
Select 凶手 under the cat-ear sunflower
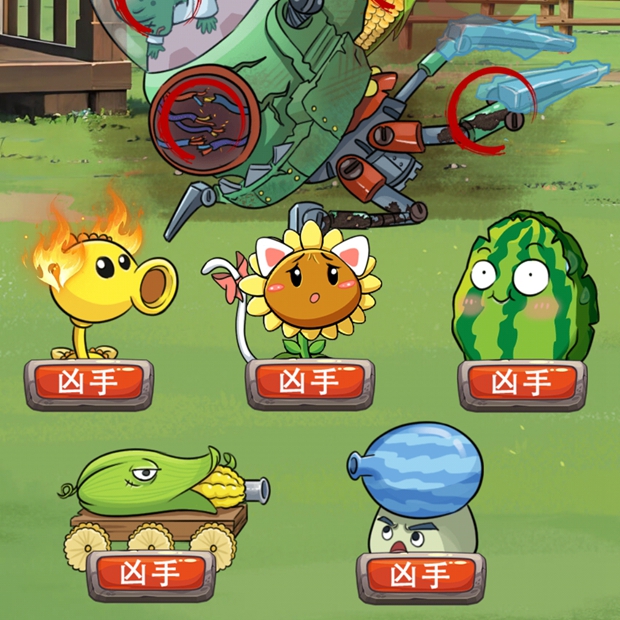coord(310,383)
